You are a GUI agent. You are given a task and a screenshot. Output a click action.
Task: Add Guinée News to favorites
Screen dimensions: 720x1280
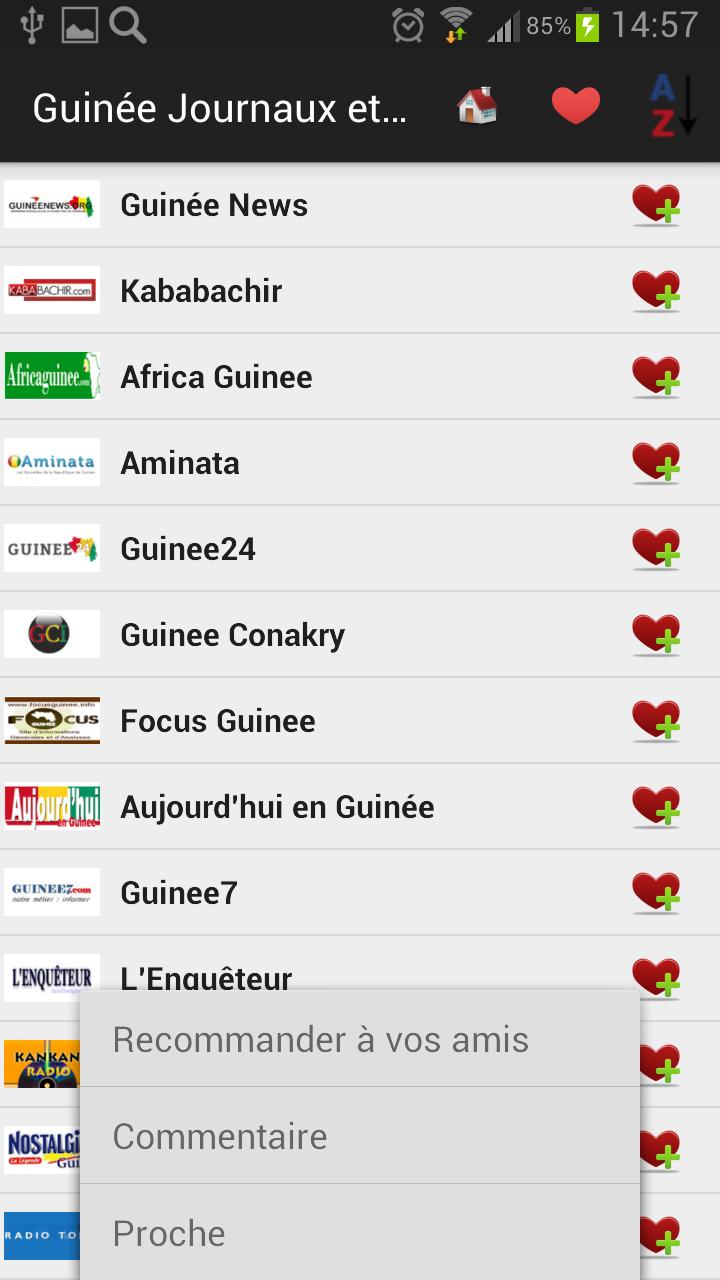[655, 204]
